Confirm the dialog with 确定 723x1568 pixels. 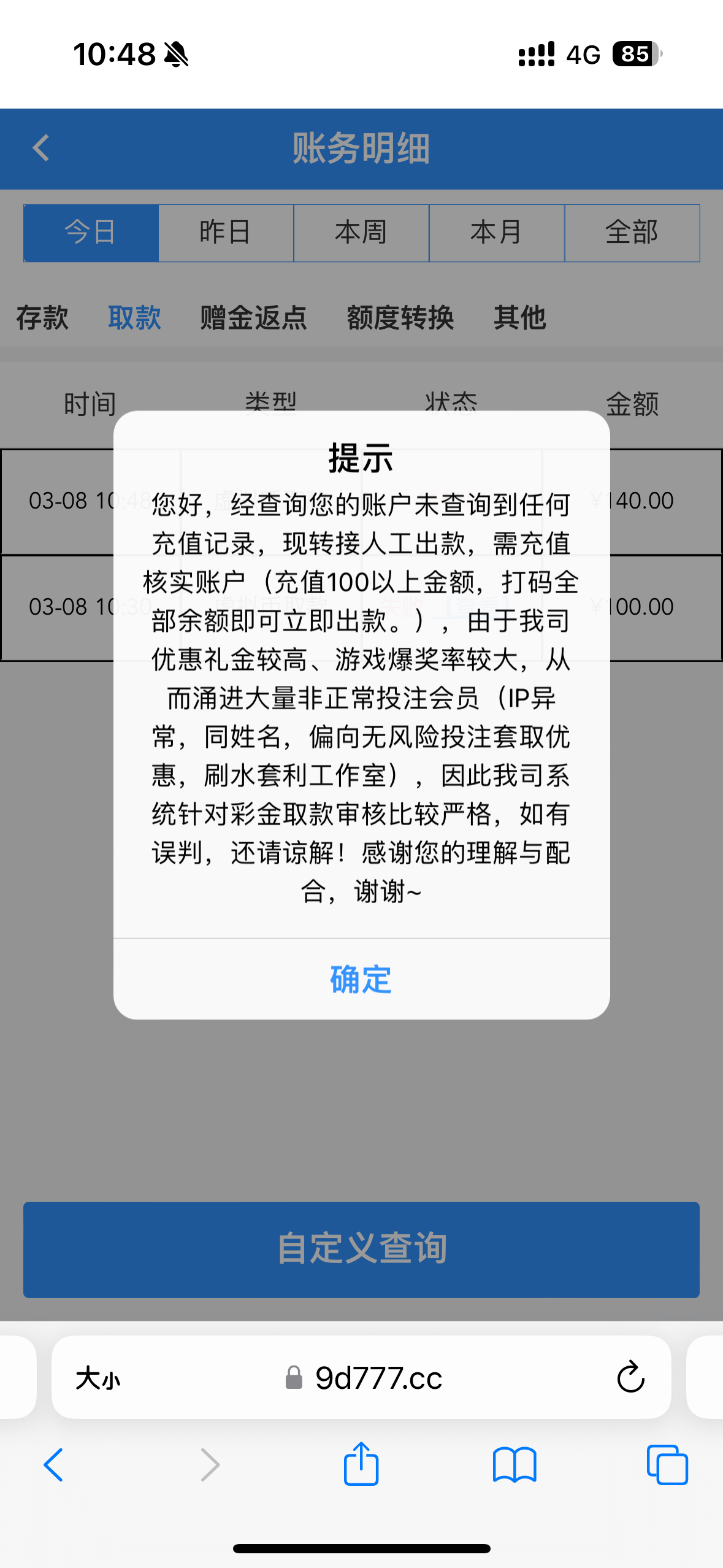[361, 979]
